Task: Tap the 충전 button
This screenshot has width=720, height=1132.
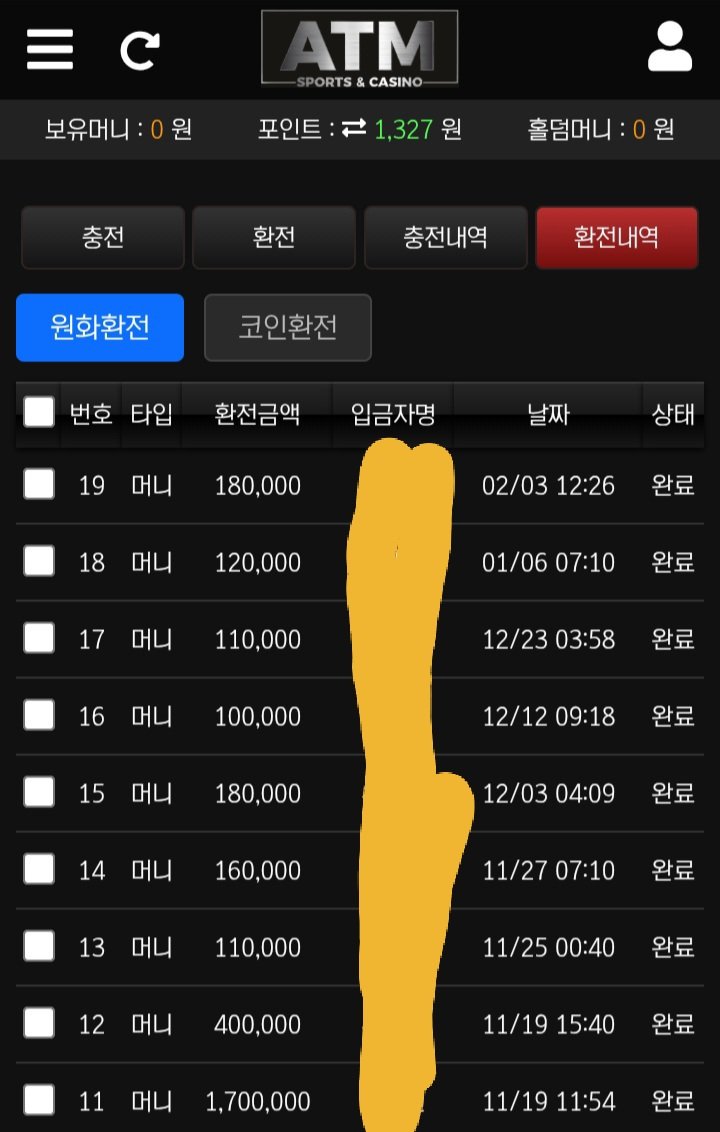Action: pos(103,238)
